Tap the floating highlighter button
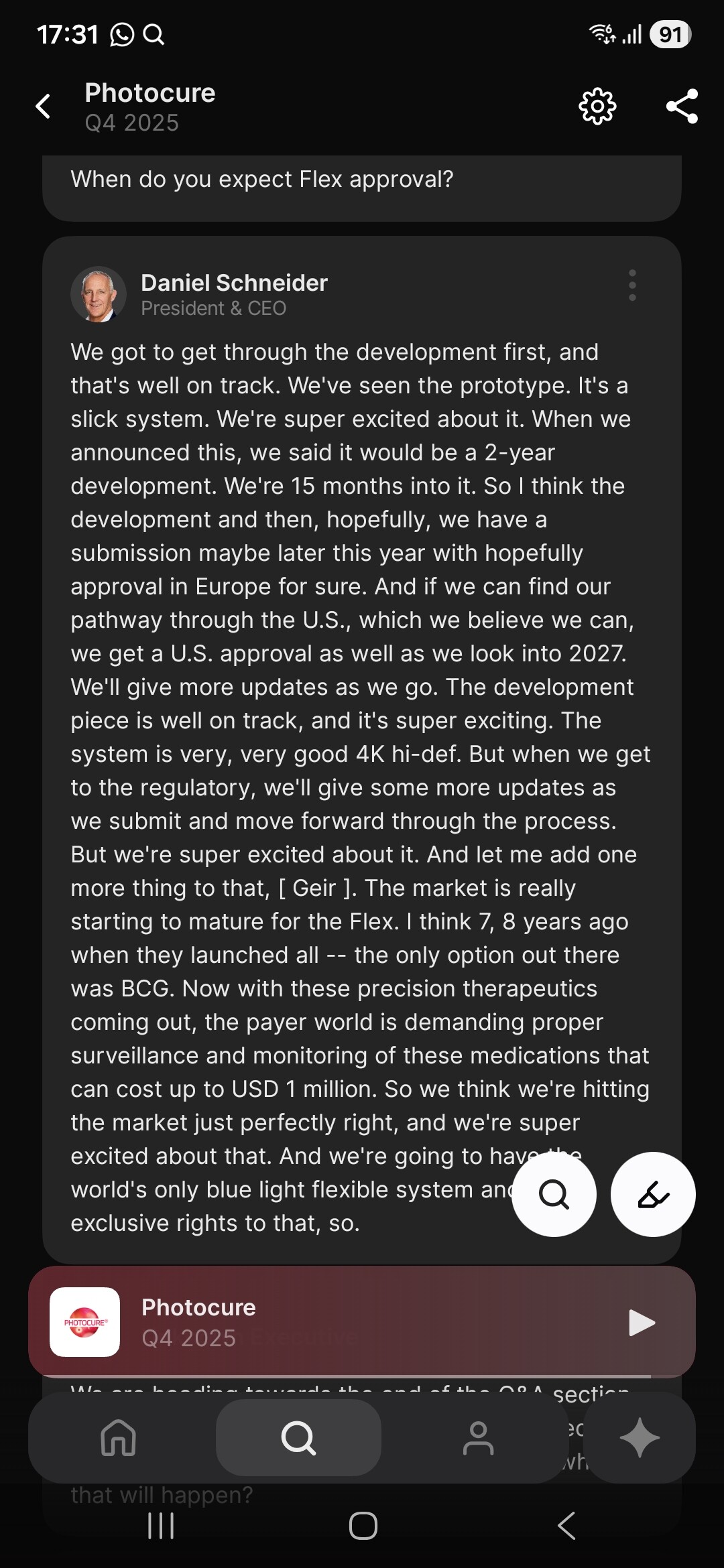 [653, 1194]
